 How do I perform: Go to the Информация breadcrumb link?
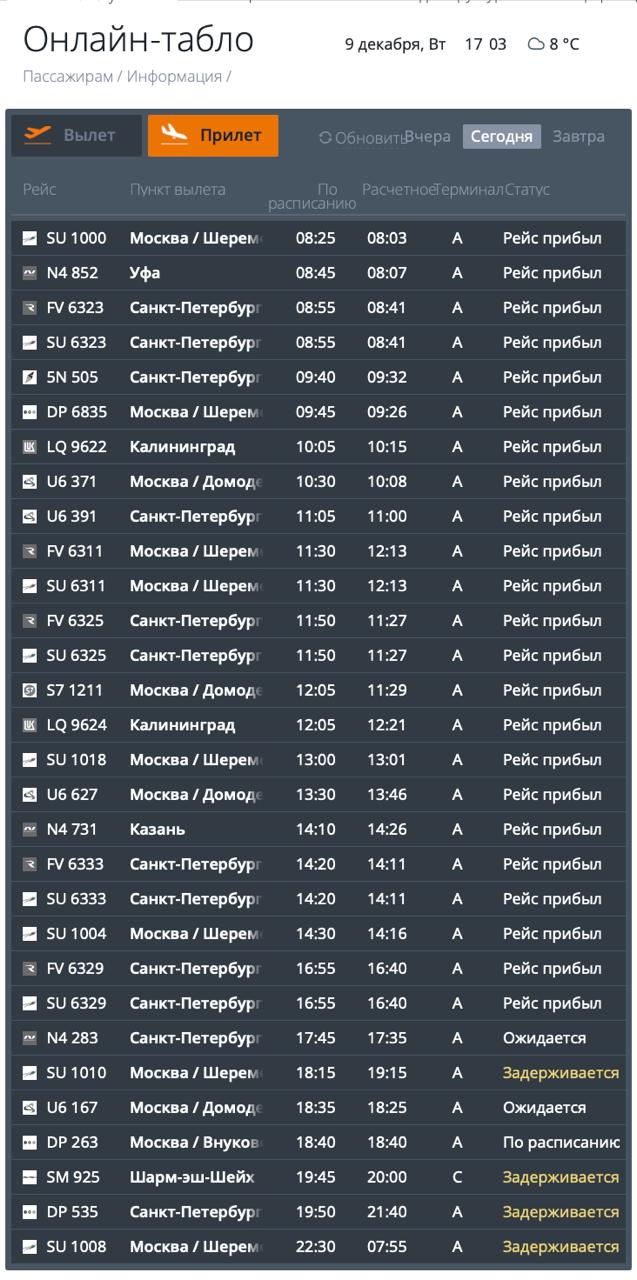174,76
